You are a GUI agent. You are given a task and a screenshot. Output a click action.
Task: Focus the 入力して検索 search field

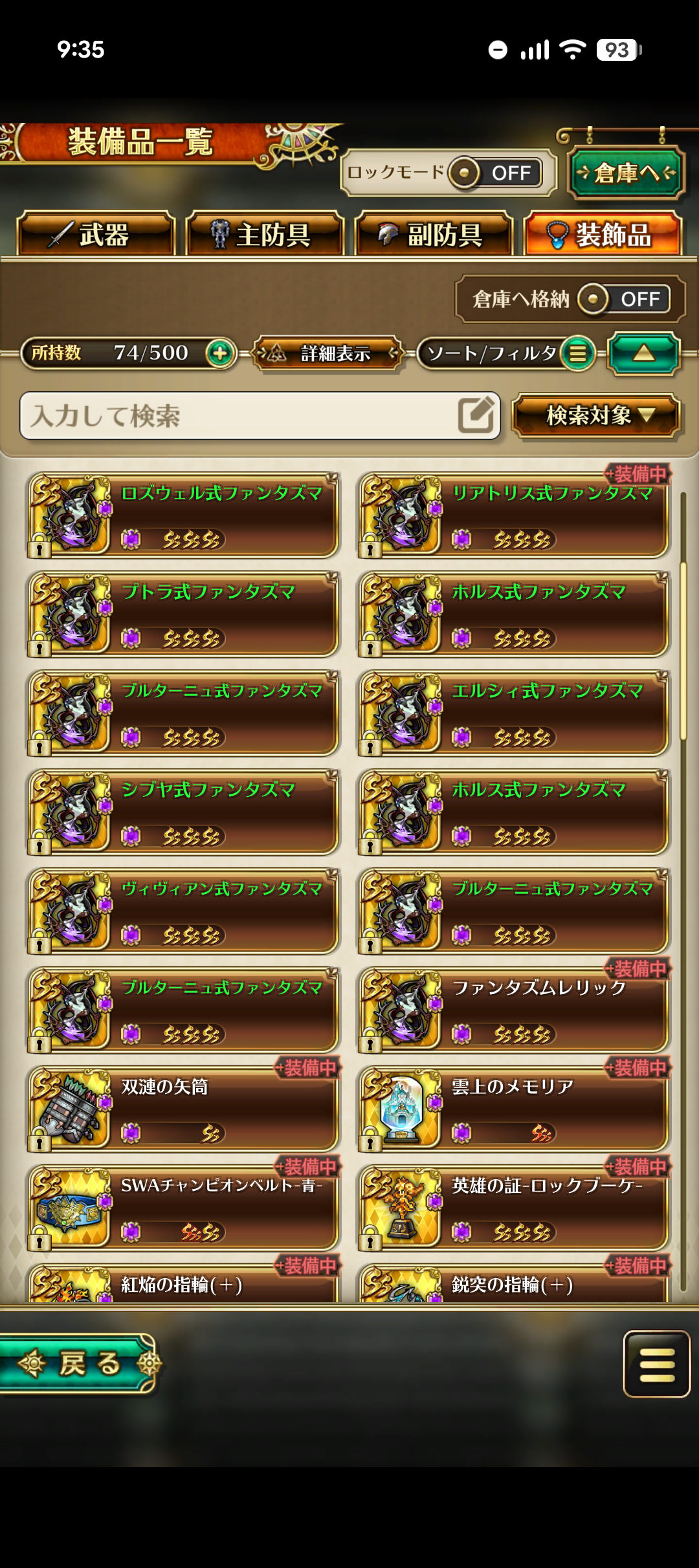click(x=239, y=416)
